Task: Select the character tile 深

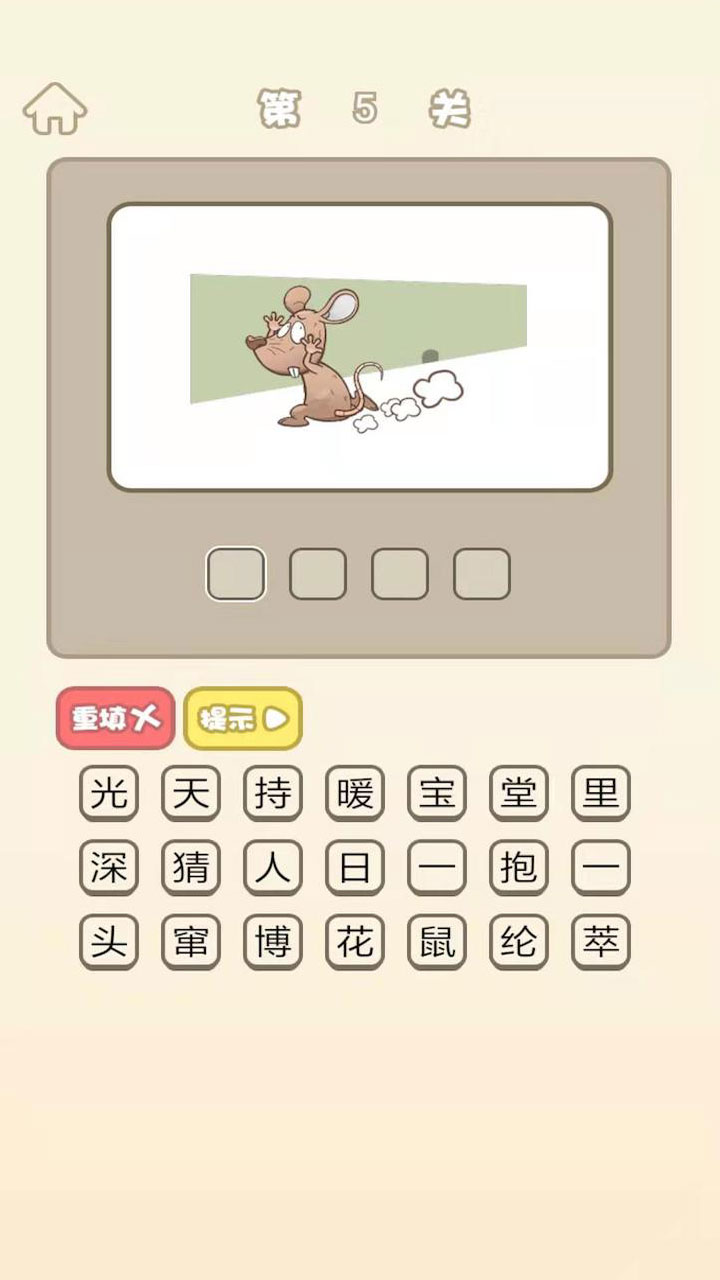Action: click(x=108, y=867)
